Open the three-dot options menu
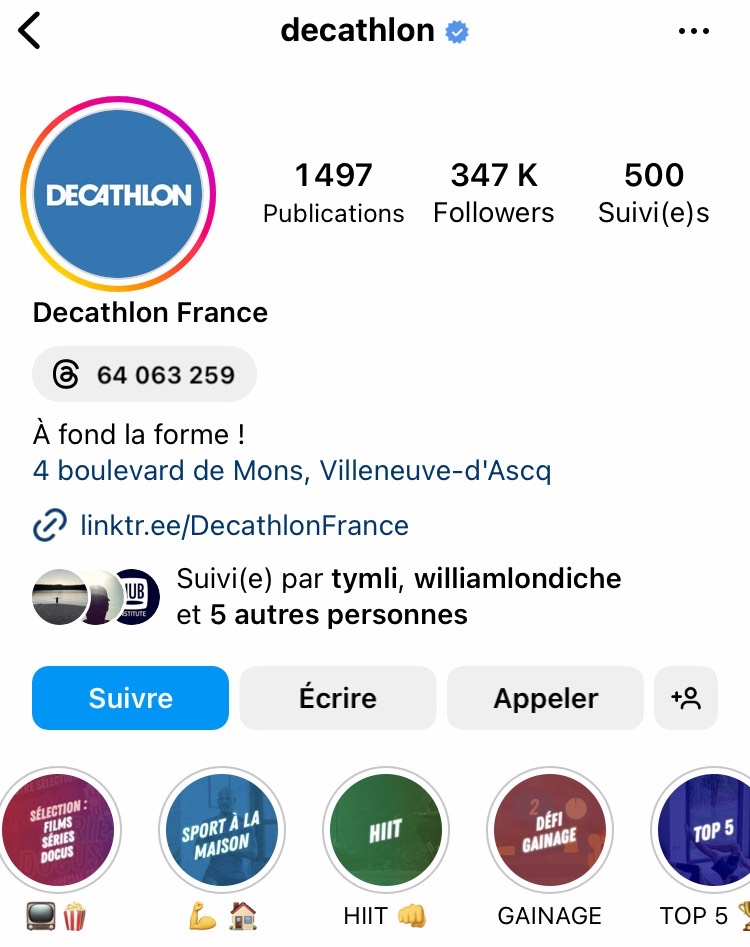The width and height of the screenshot is (750, 947). 693,31
